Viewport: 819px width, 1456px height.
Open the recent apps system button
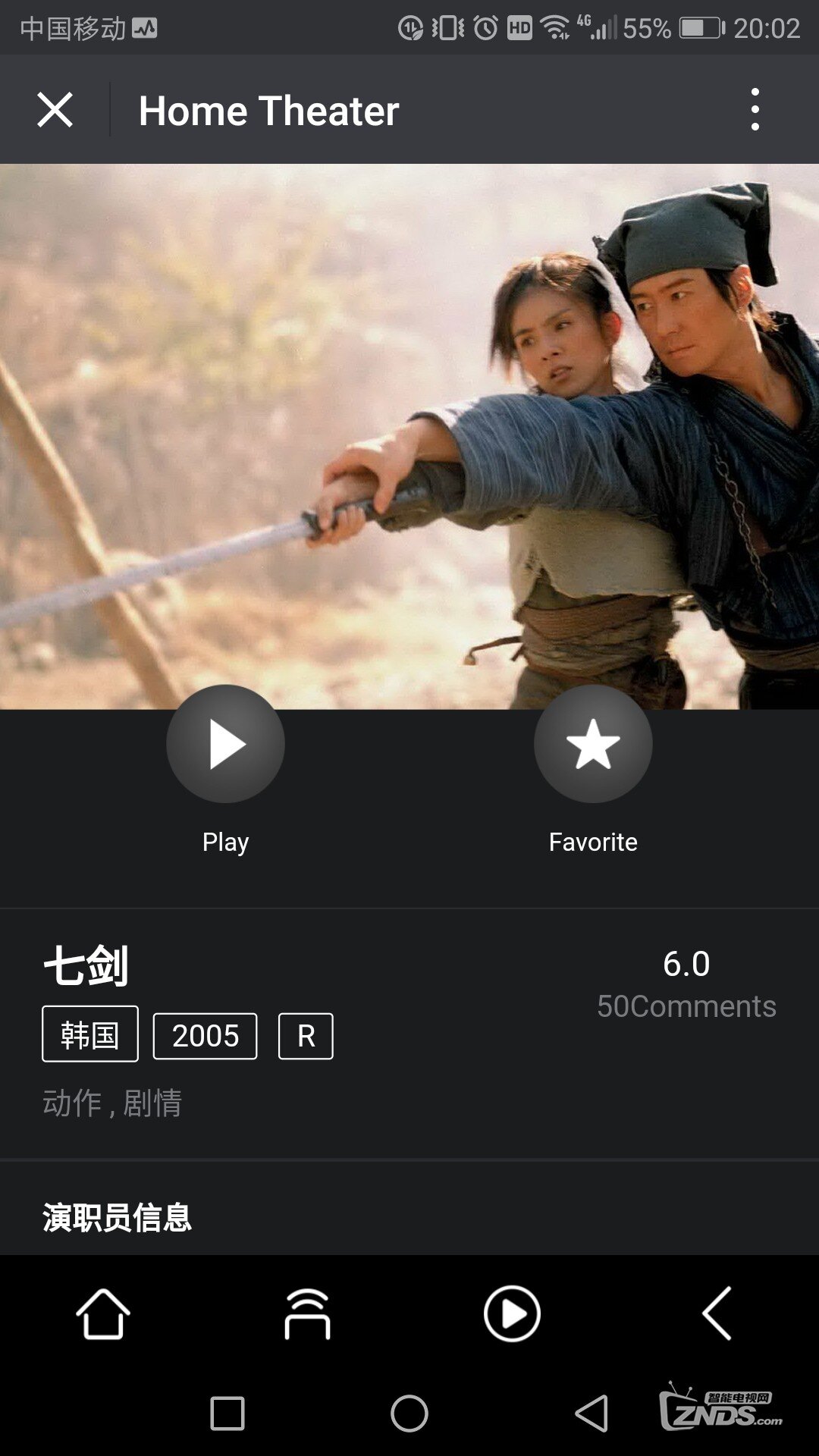[x=227, y=1414]
